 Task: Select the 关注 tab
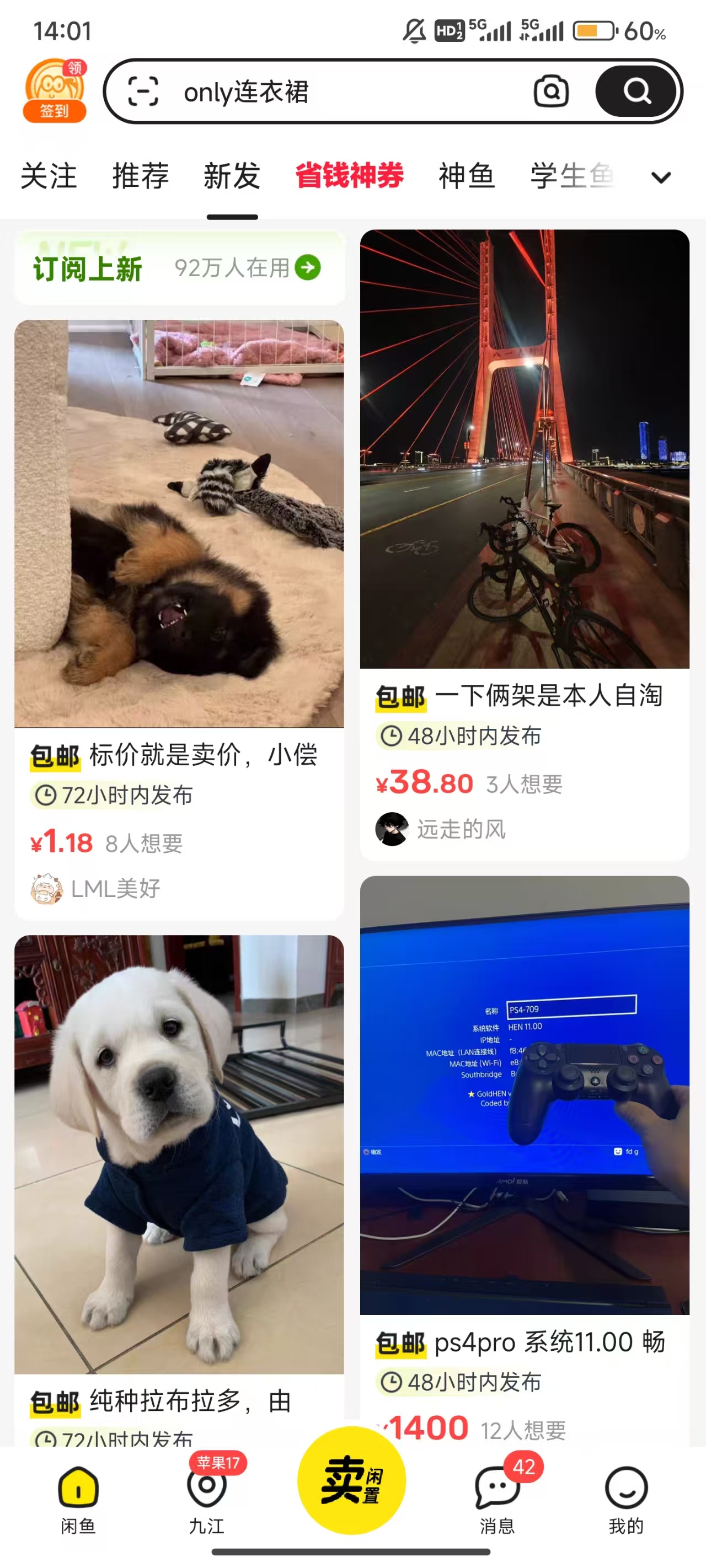pyautogui.click(x=47, y=177)
